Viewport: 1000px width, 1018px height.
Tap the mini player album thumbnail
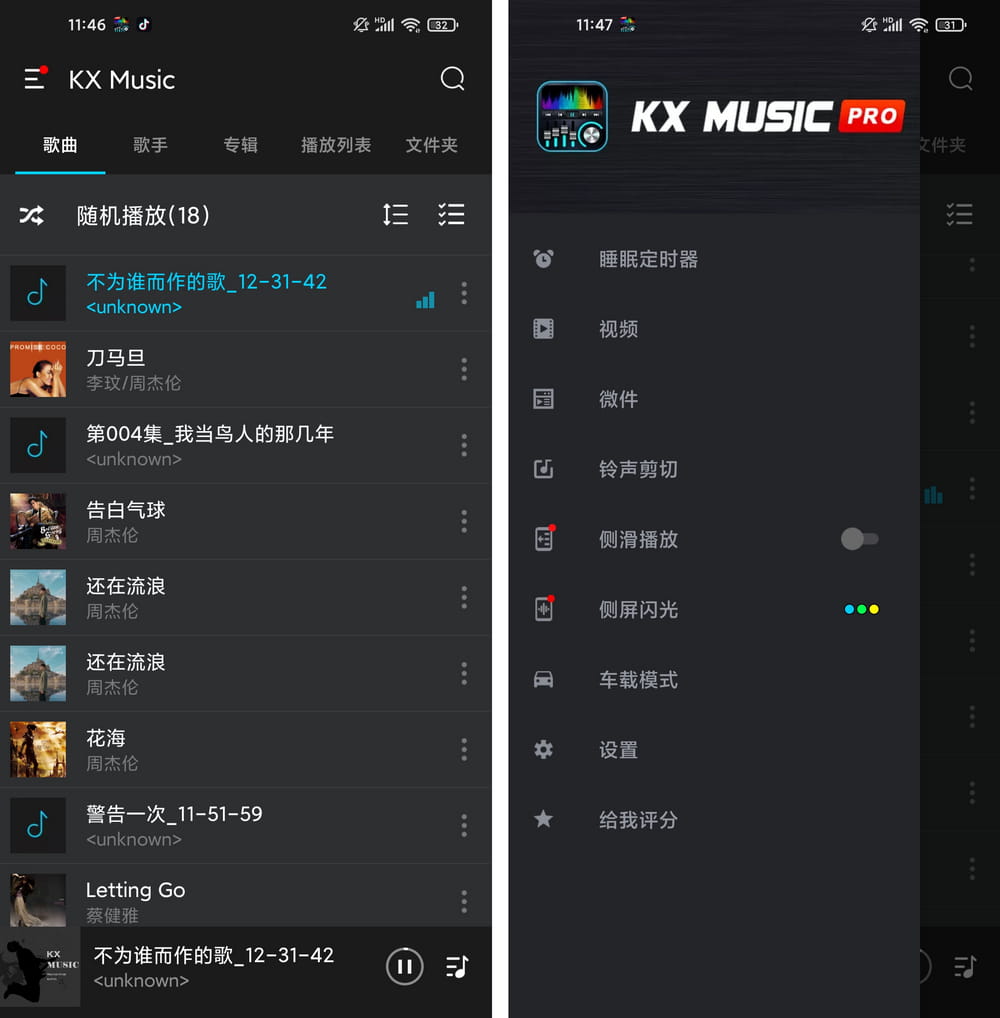[x=38, y=966]
